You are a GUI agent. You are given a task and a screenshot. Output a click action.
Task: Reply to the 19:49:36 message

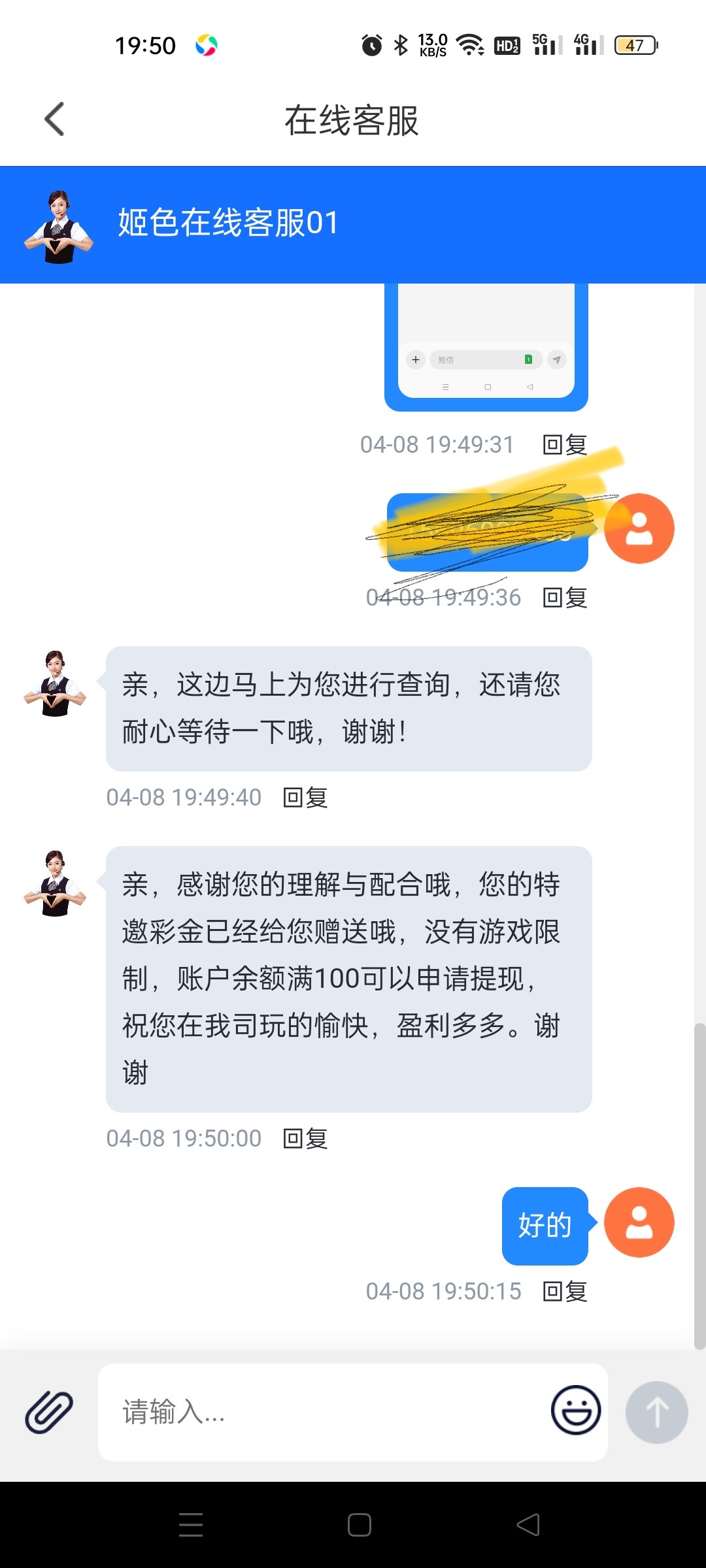coord(565,597)
